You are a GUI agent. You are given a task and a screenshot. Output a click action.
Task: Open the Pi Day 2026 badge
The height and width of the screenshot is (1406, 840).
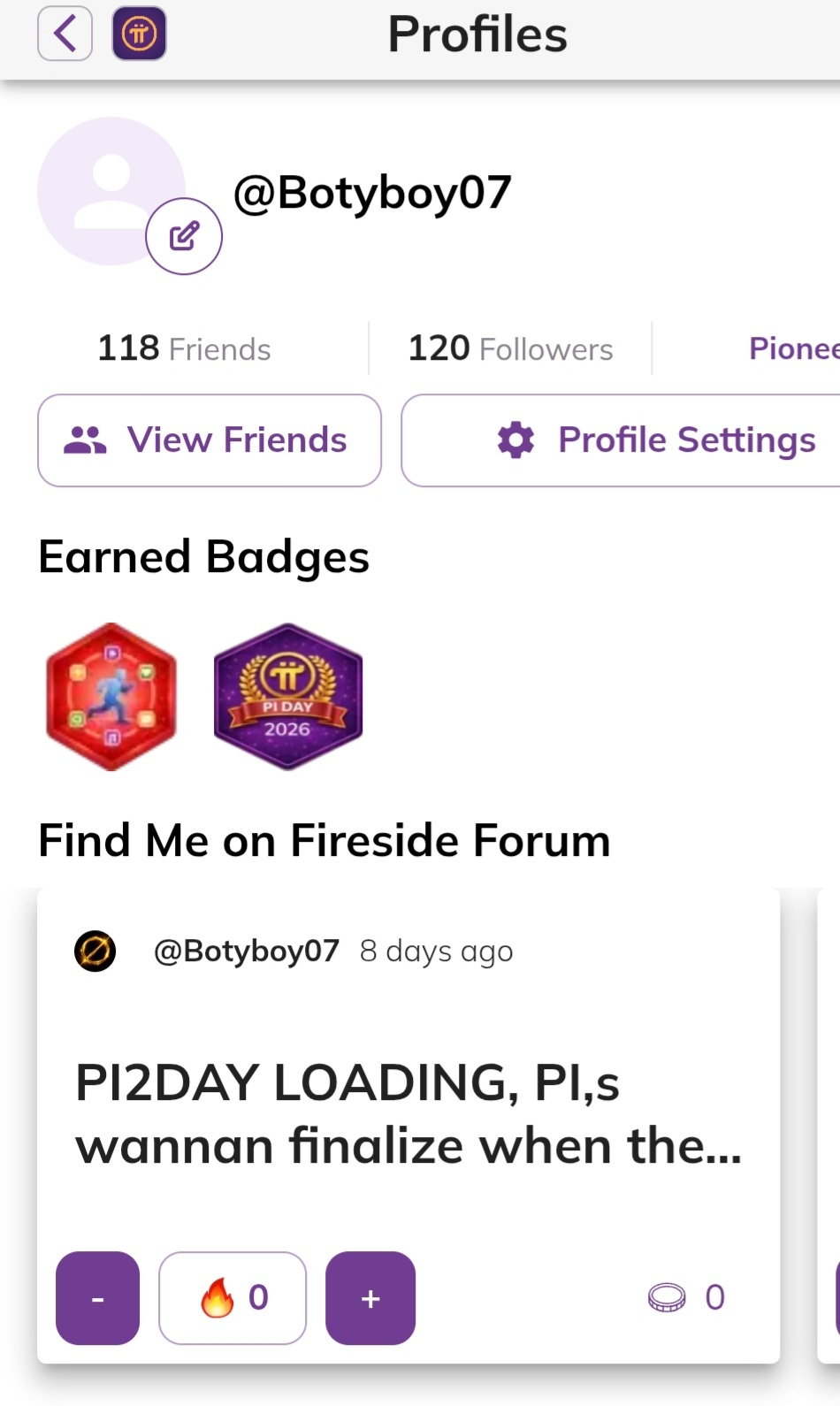pyautogui.click(x=288, y=697)
